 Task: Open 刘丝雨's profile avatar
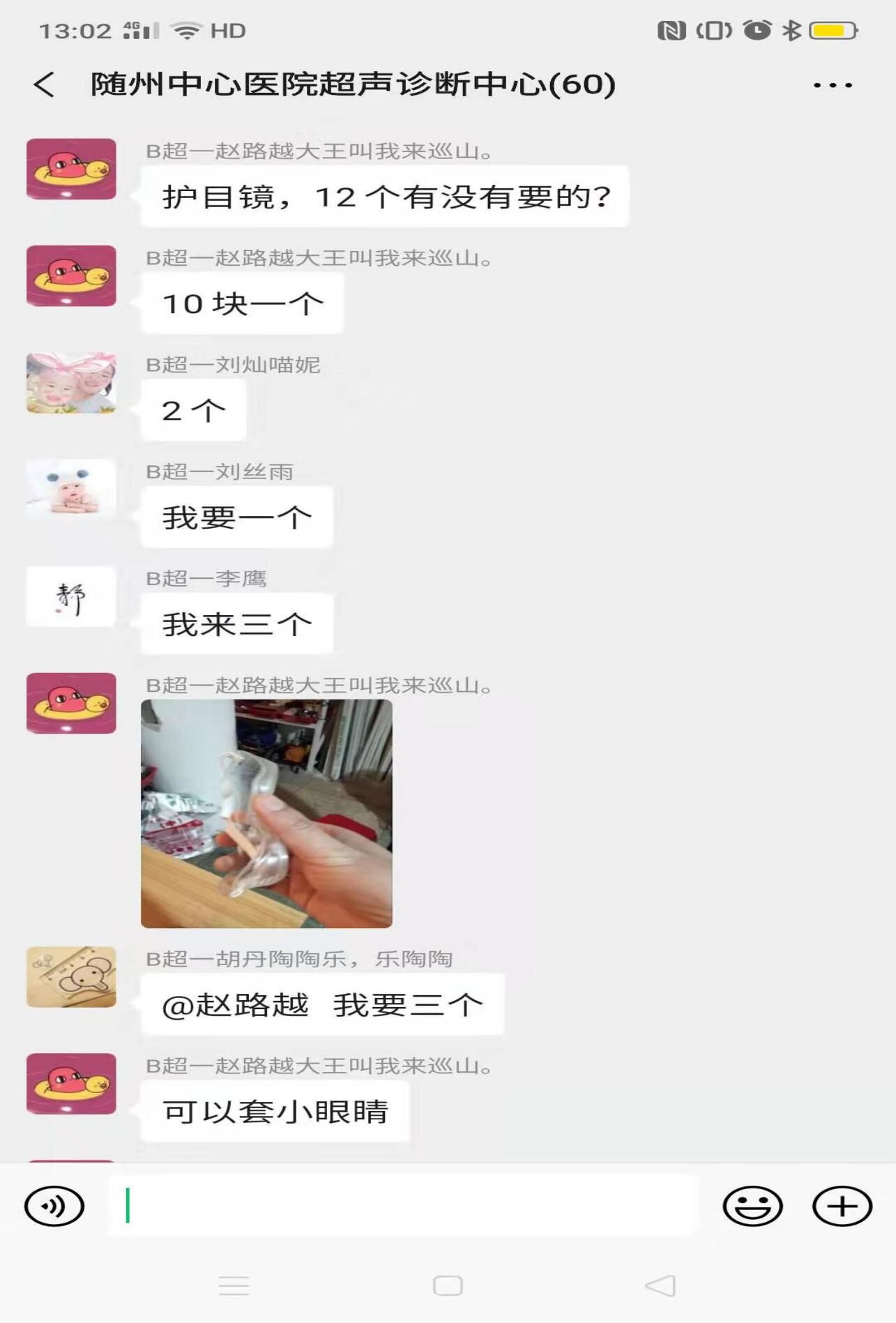coord(71,490)
